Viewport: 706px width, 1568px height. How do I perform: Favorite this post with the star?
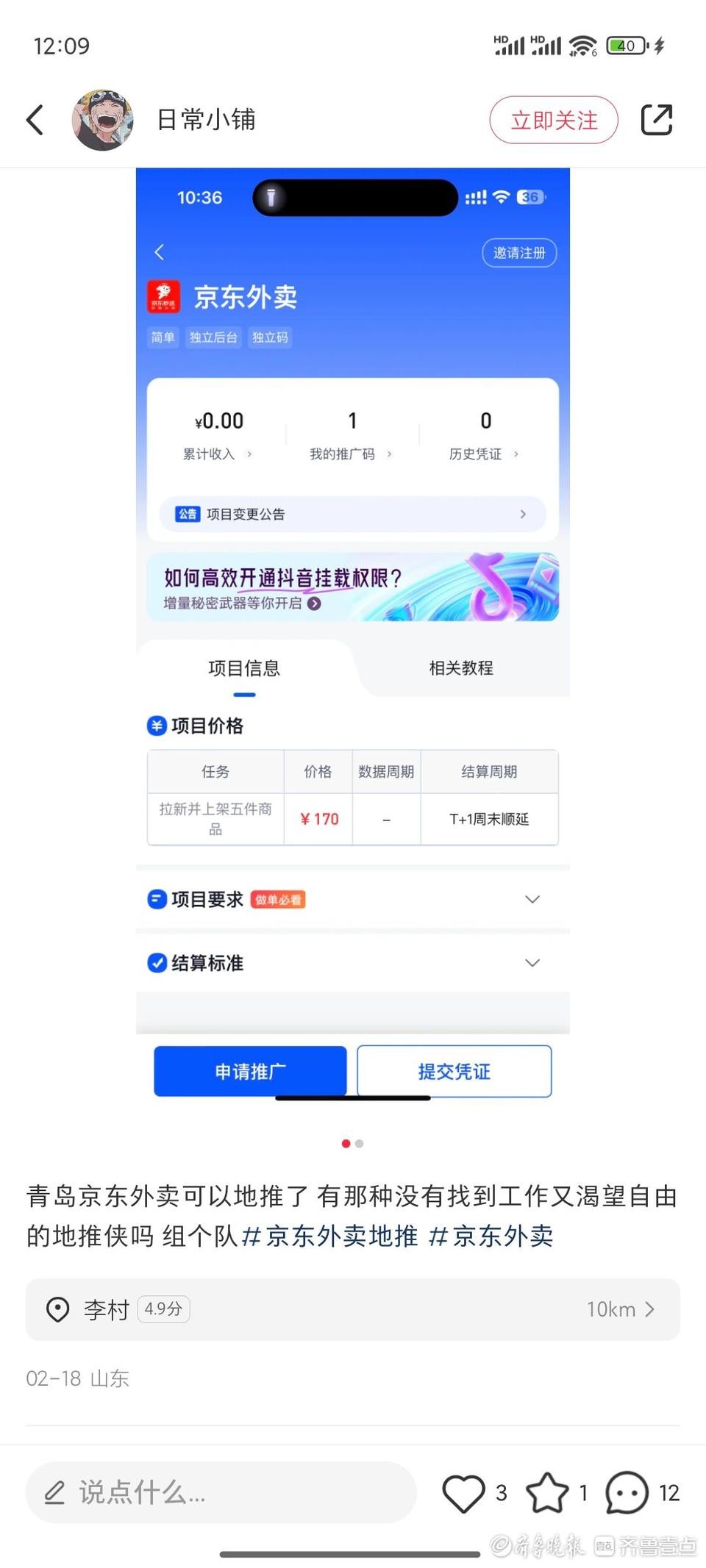(547, 1492)
